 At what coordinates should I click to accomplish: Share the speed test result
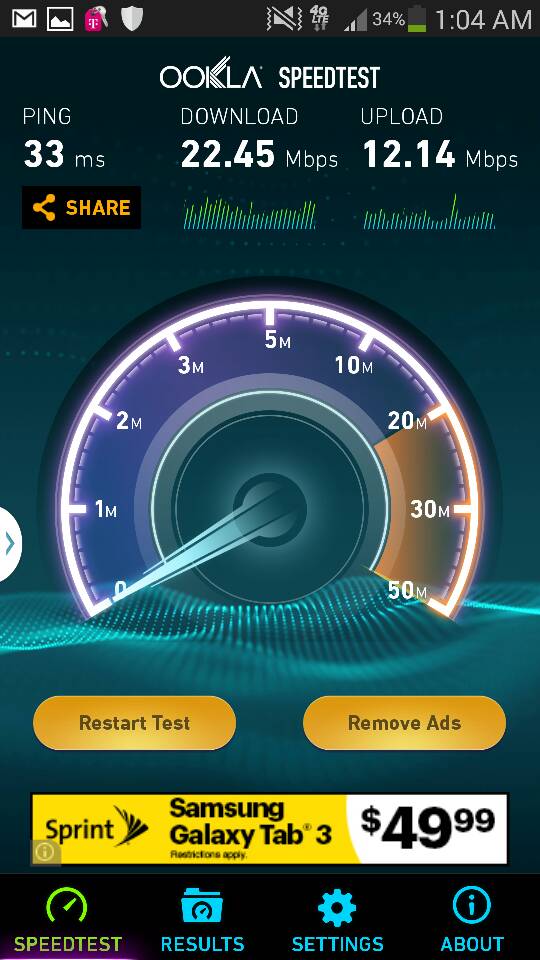(x=81, y=208)
